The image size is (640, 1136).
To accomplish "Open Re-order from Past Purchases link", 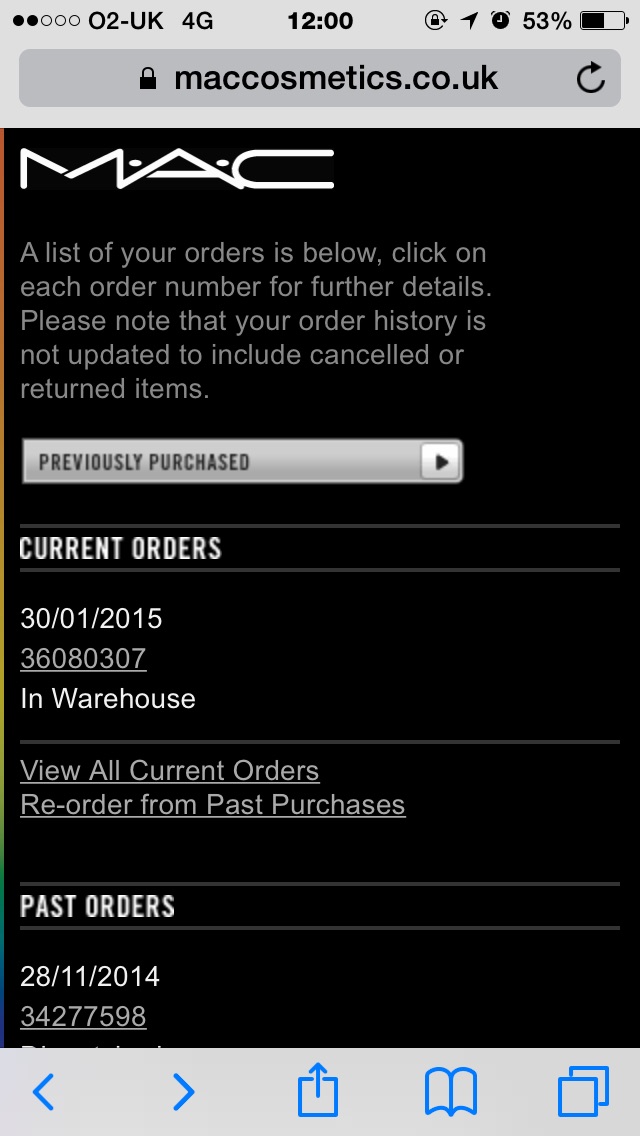I will pyautogui.click(x=213, y=805).
